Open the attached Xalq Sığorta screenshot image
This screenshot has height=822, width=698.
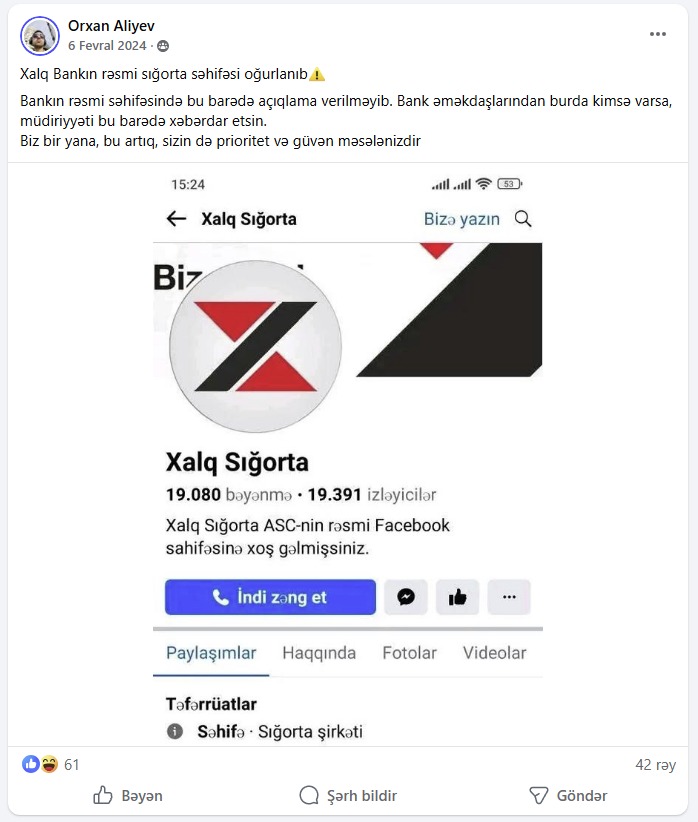pyautogui.click(x=348, y=455)
